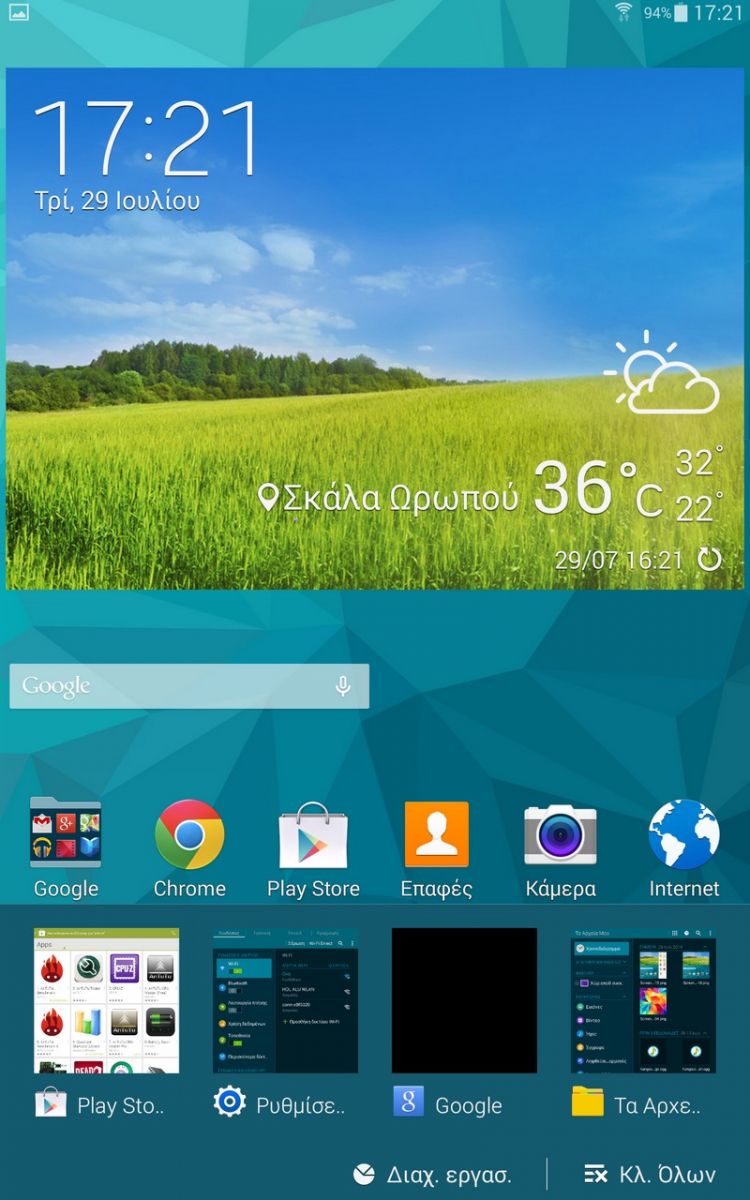Close all recent apps with Κλ. Όλων
The height and width of the screenshot is (1200, 750).
pyautogui.click(x=650, y=1174)
